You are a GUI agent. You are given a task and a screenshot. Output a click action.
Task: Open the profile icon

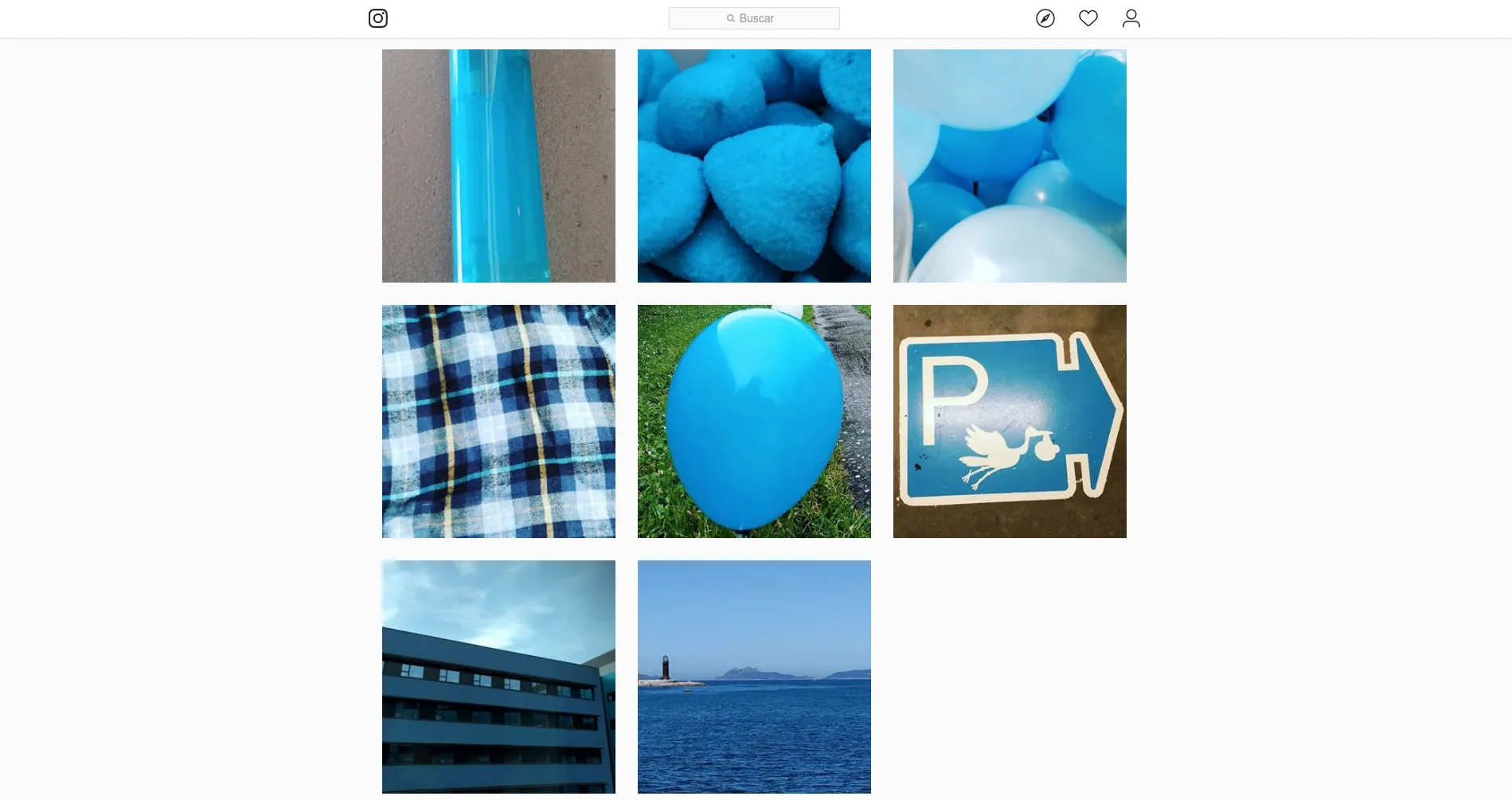pyautogui.click(x=1131, y=18)
